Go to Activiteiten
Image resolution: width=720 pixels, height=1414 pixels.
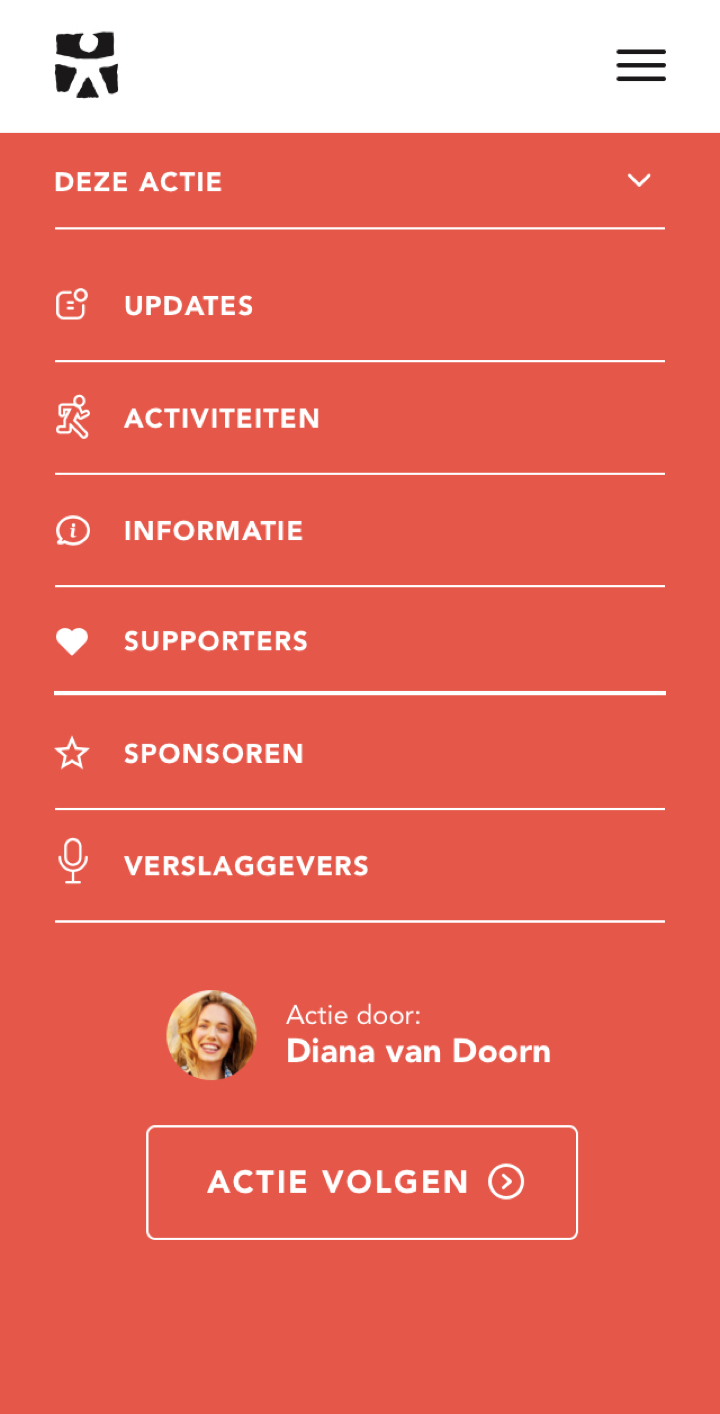(x=221, y=418)
